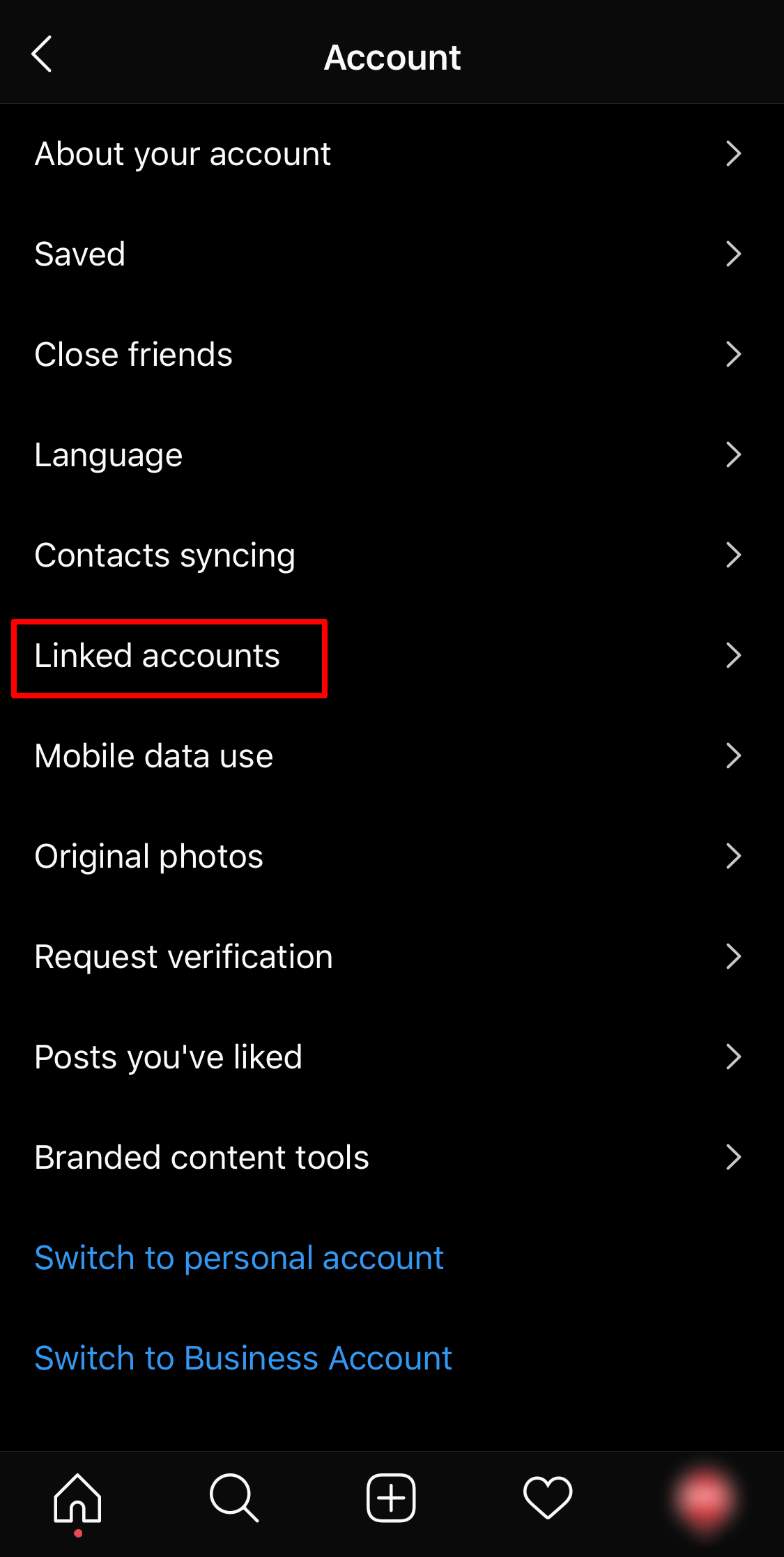Go back from Account settings
Screen dimensions: 784x1557
42,55
